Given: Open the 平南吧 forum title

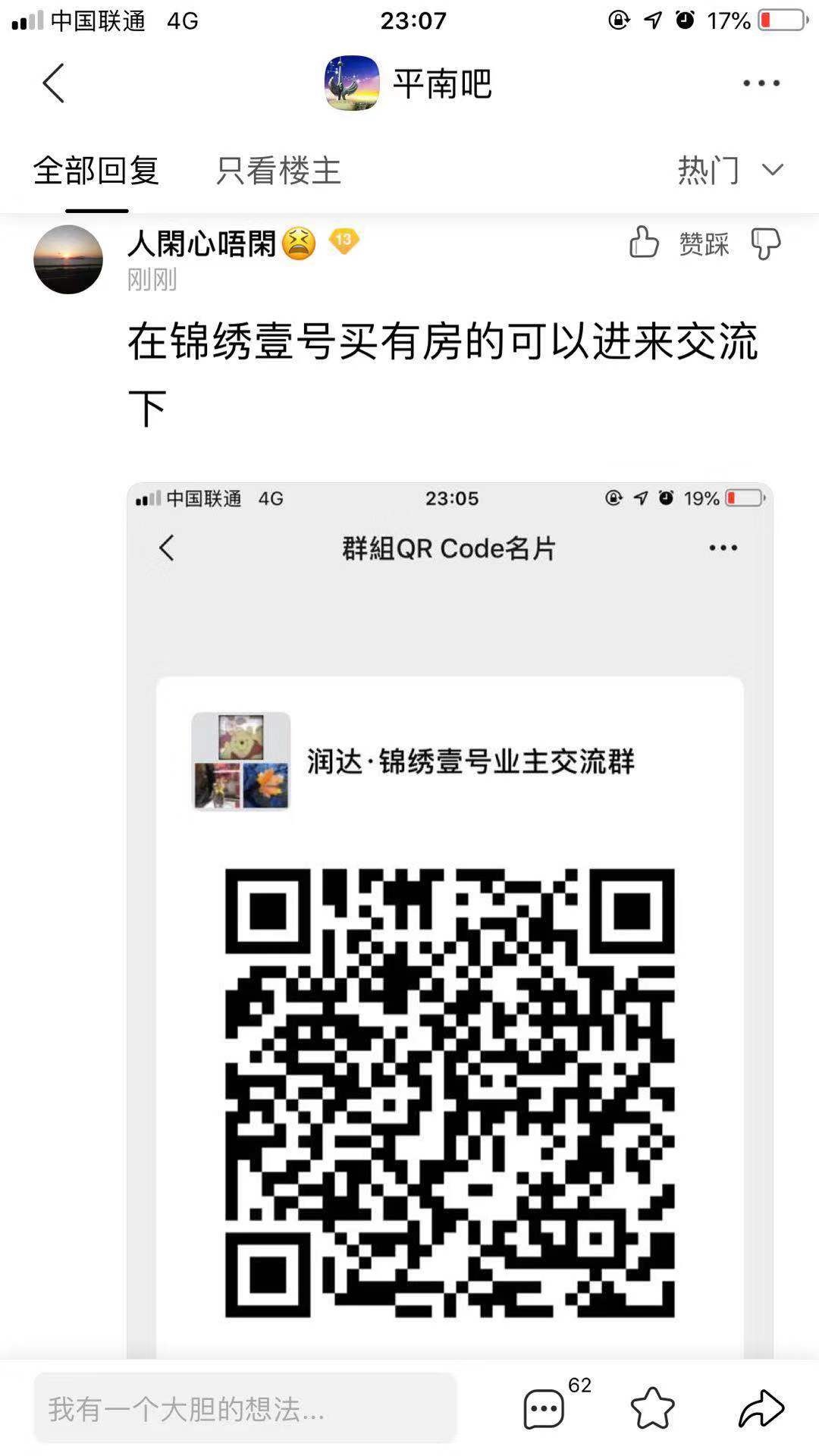Looking at the screenshot, I should pyautogui.click(x=441, y=83).
